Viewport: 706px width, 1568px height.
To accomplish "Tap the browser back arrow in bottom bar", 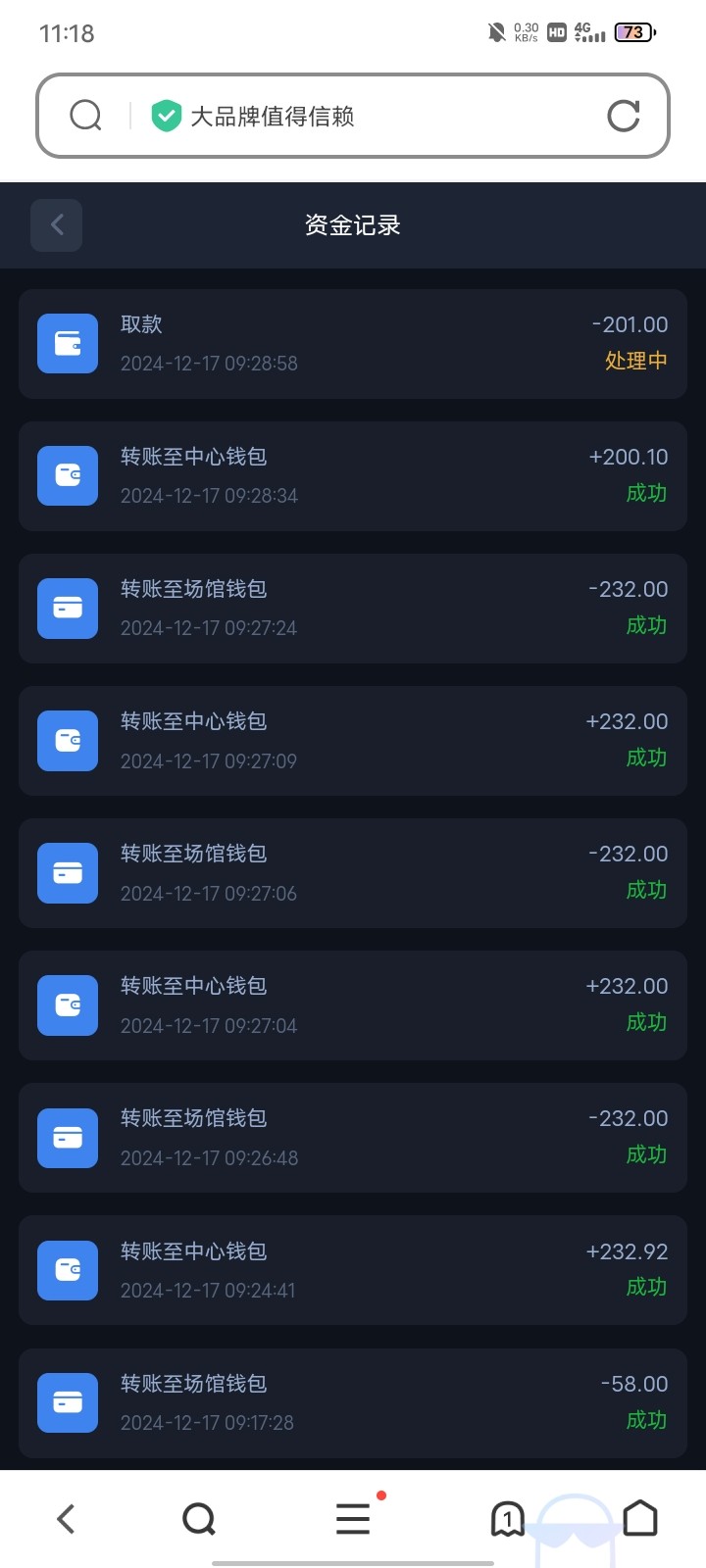I will pos(66,1519).
